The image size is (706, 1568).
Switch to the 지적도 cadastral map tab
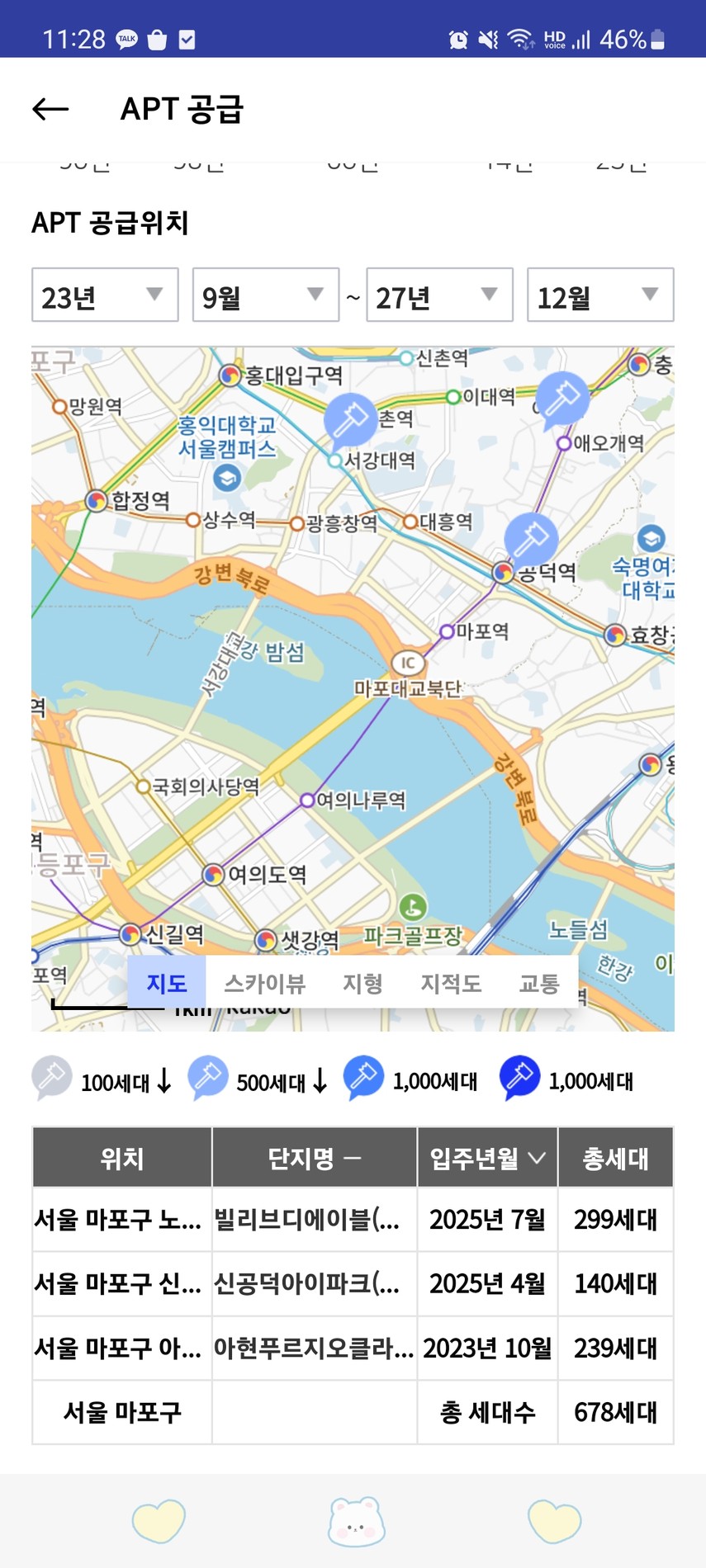tap(451, 983)
